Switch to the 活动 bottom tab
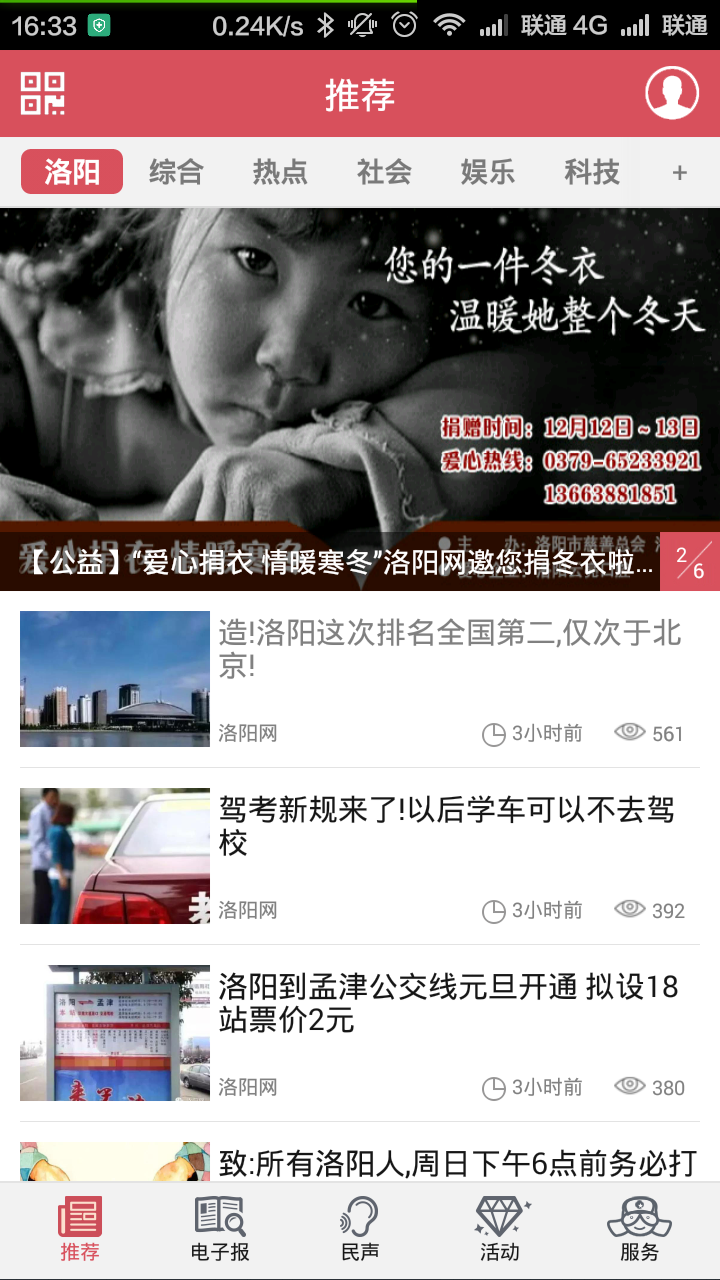 point(500,1230)
